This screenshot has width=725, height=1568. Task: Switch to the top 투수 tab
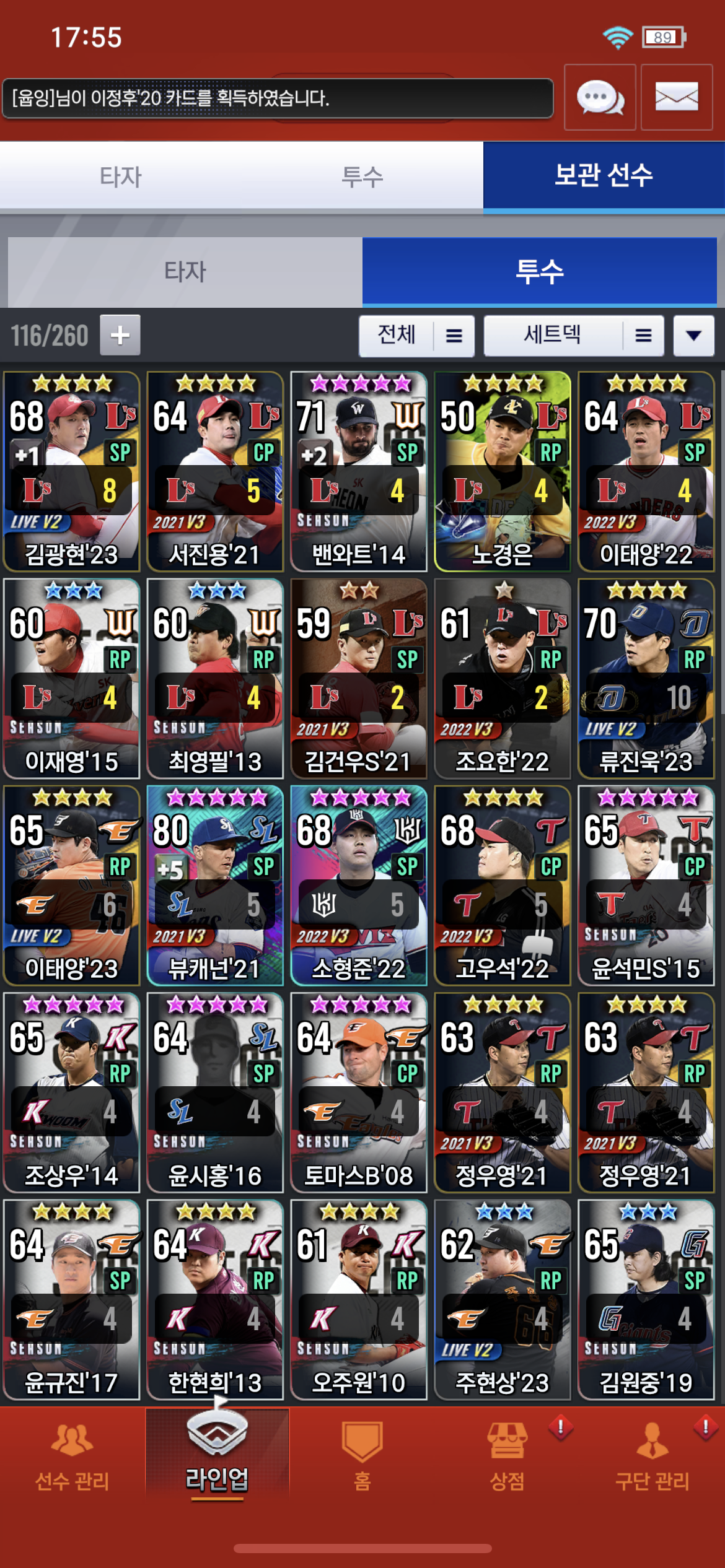[362, 176]
